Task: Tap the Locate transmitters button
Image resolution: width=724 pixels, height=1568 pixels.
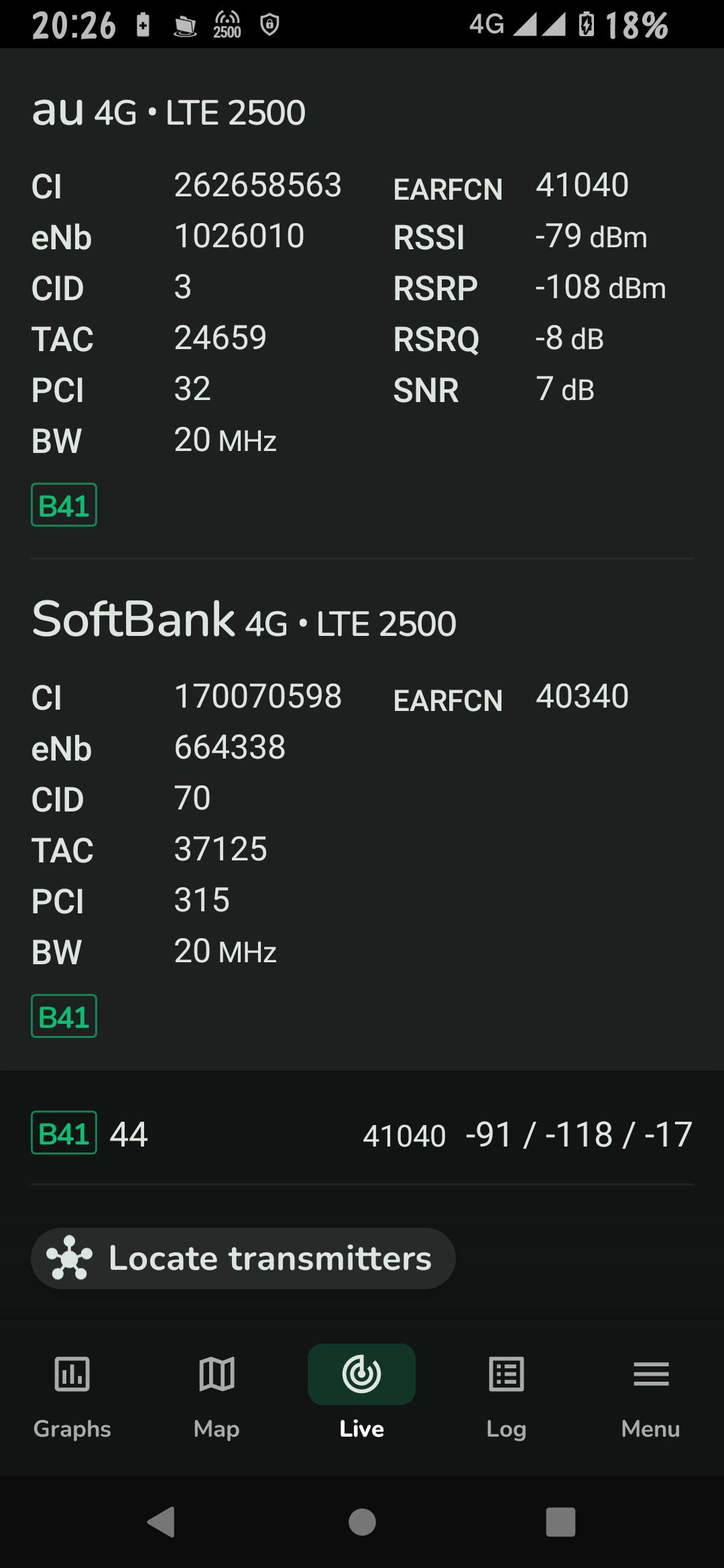Action: tap(243, 1258)
